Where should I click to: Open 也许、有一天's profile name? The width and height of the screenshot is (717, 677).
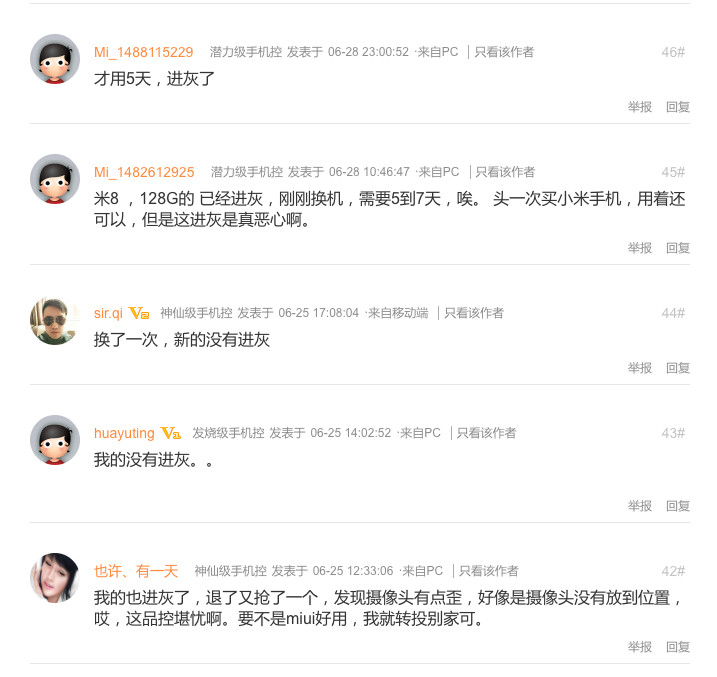136,571
